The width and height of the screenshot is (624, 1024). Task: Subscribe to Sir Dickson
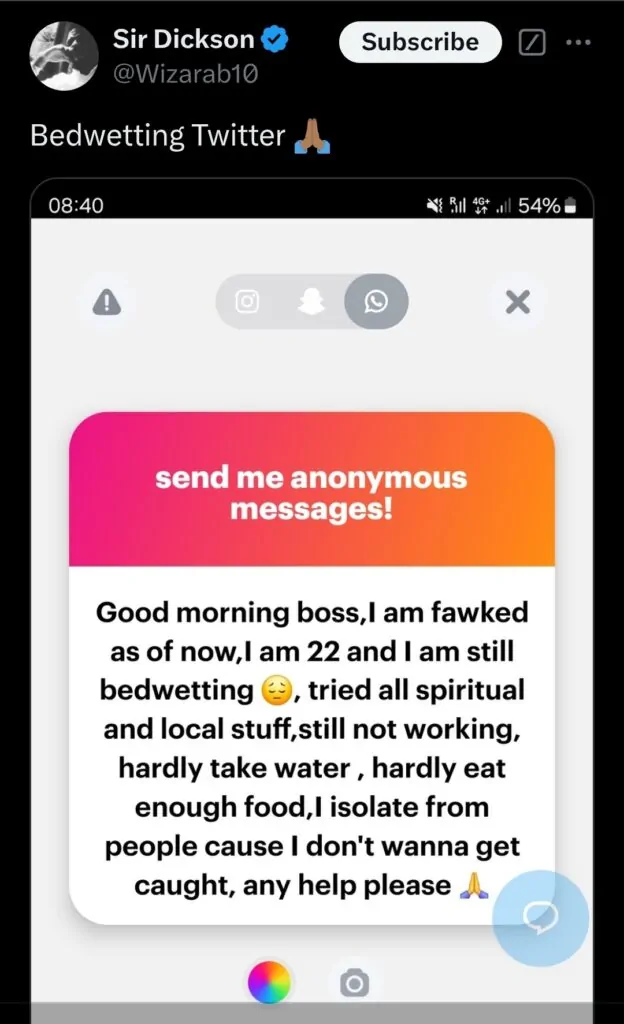(419, 42)
